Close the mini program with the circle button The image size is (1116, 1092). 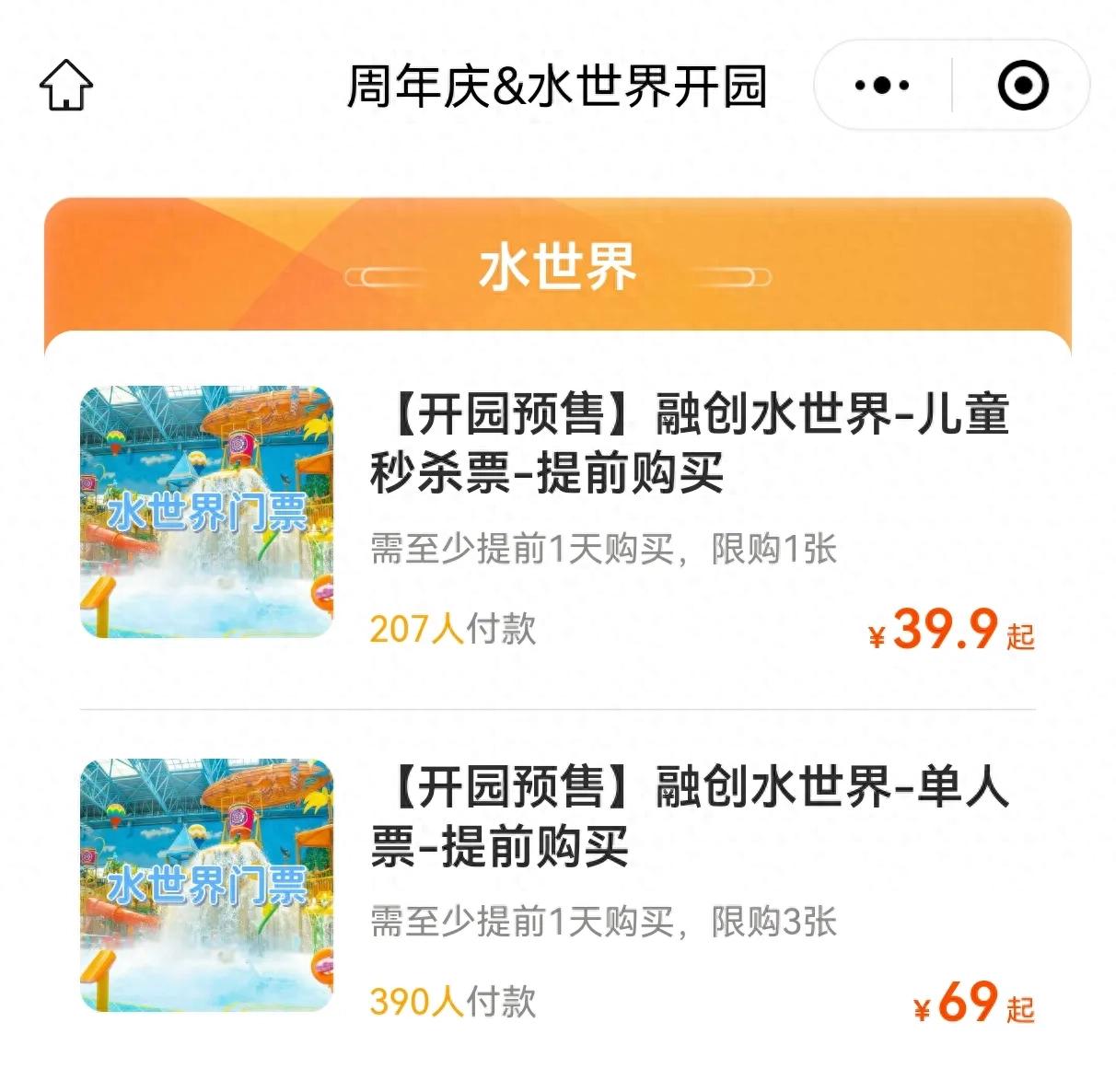pyautogui.click(x=1023, y=86)
